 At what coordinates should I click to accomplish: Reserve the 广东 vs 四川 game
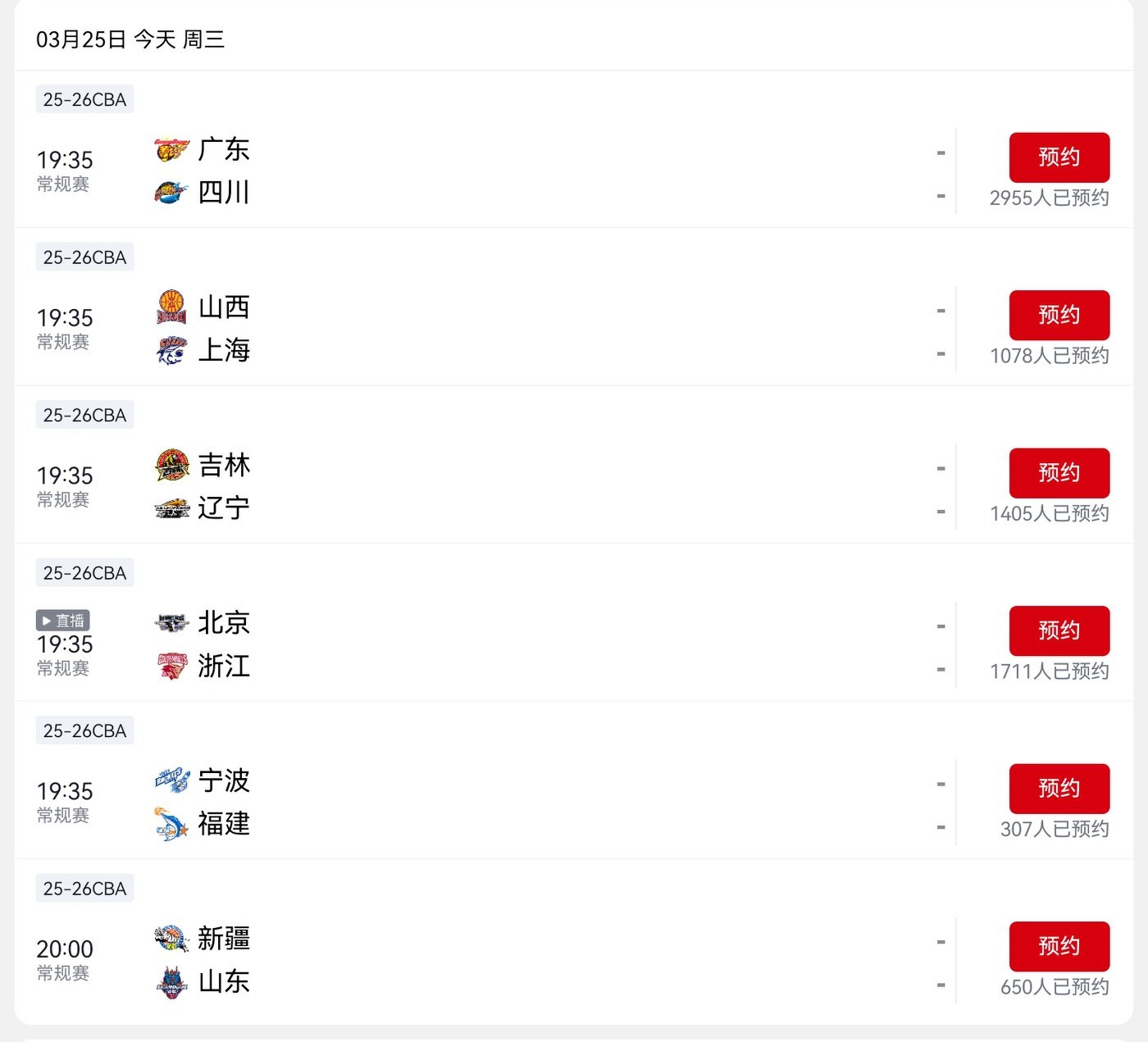(1059, 157)
